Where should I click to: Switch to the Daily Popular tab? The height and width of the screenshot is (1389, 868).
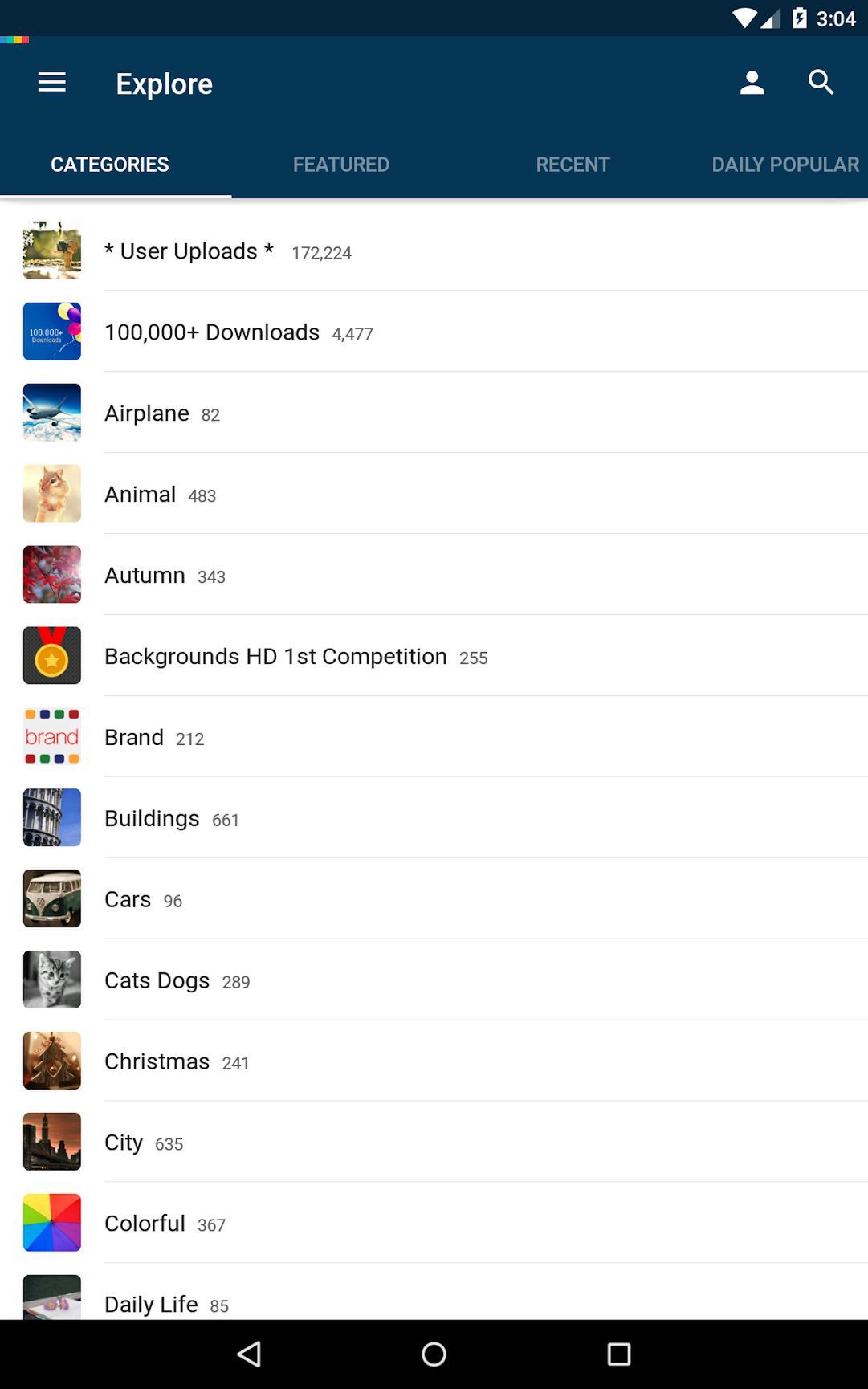(784, 165)
